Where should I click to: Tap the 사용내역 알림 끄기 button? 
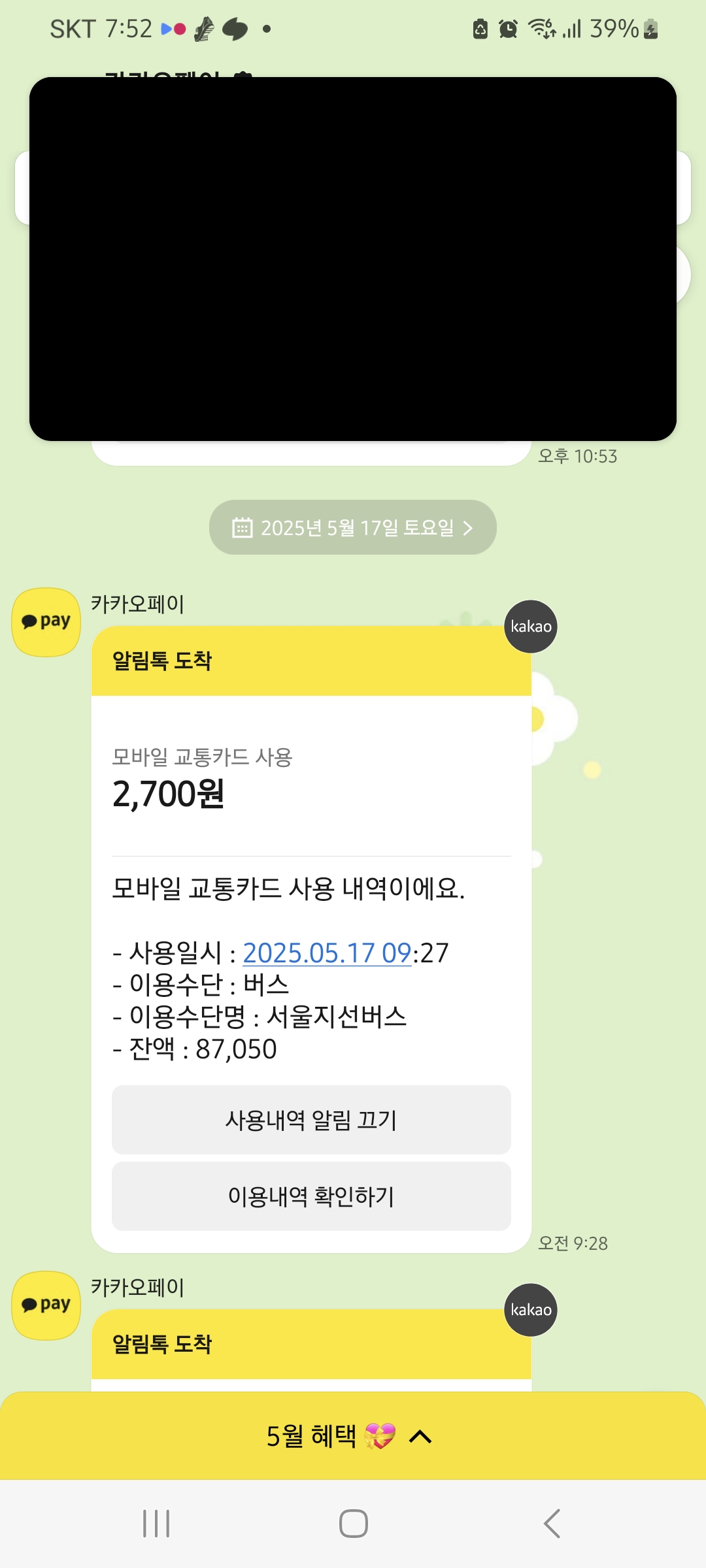(311, 1120)
